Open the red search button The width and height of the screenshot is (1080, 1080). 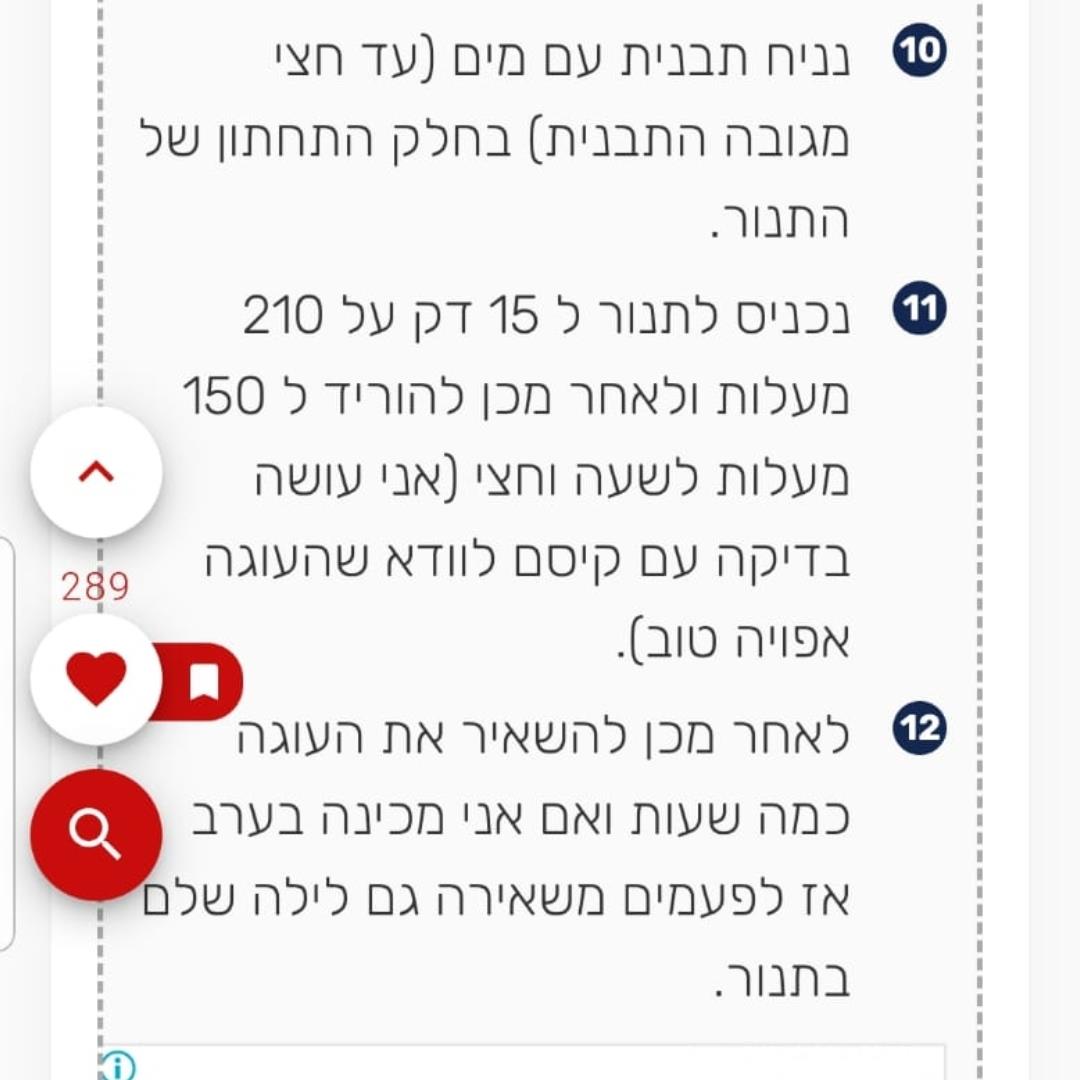[x=96, y=834]
